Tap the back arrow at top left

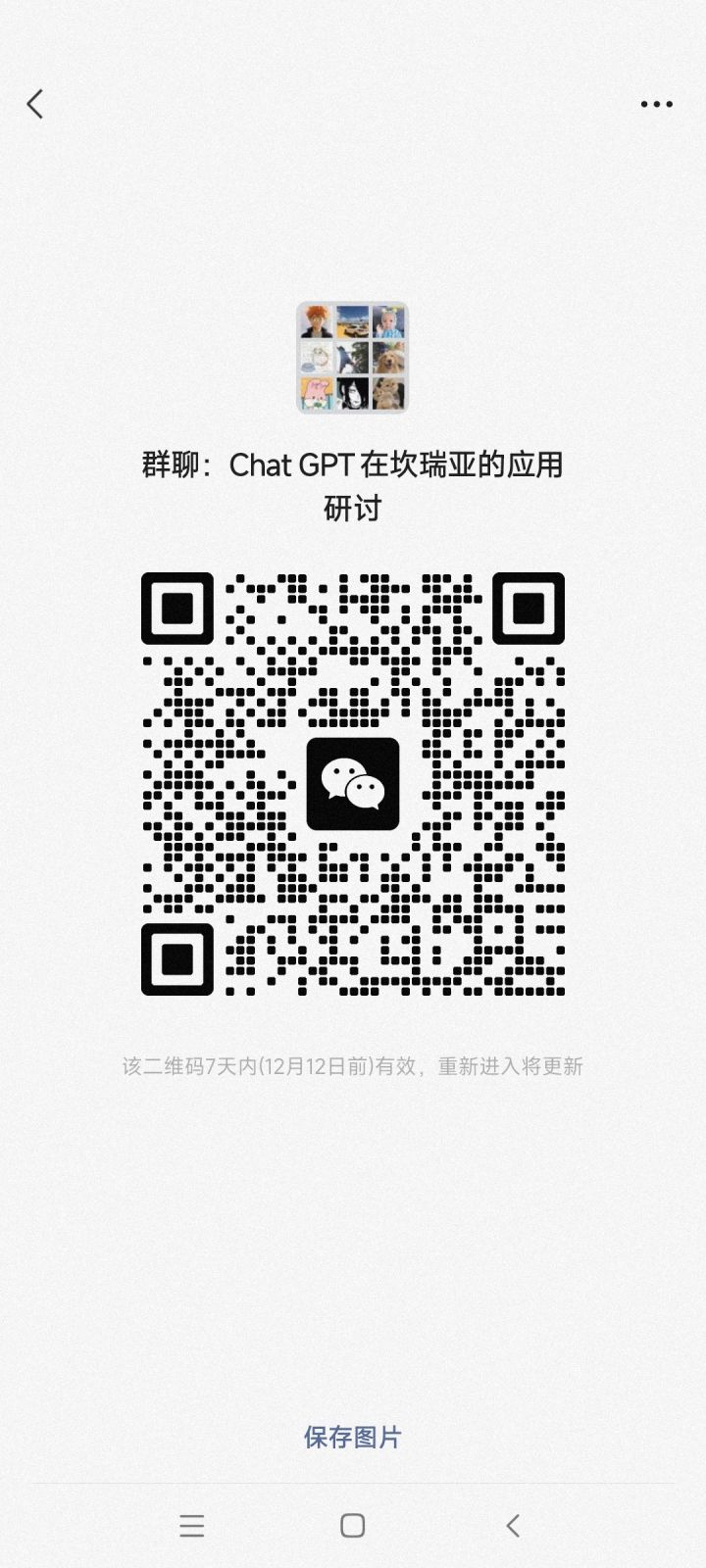[35, 103]
